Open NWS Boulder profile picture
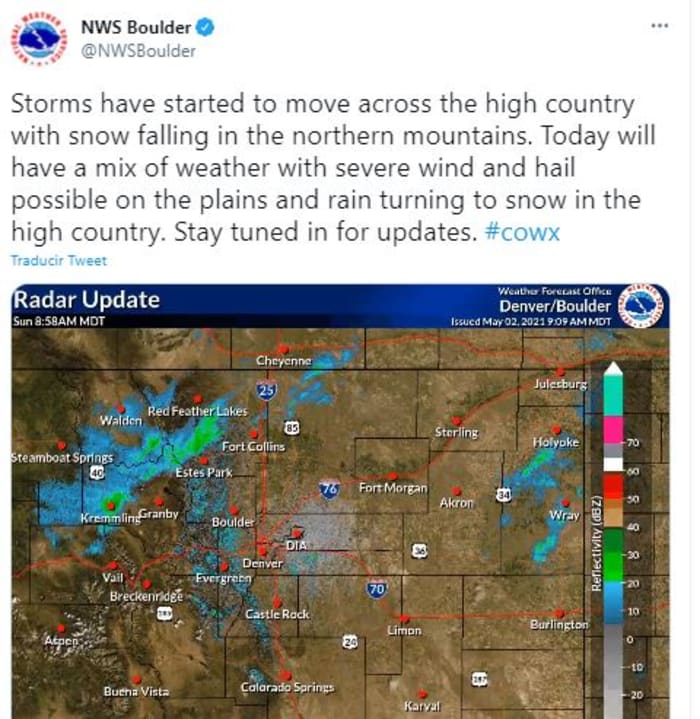This screenshot has width=700, height=719. (x=38, y=39)
